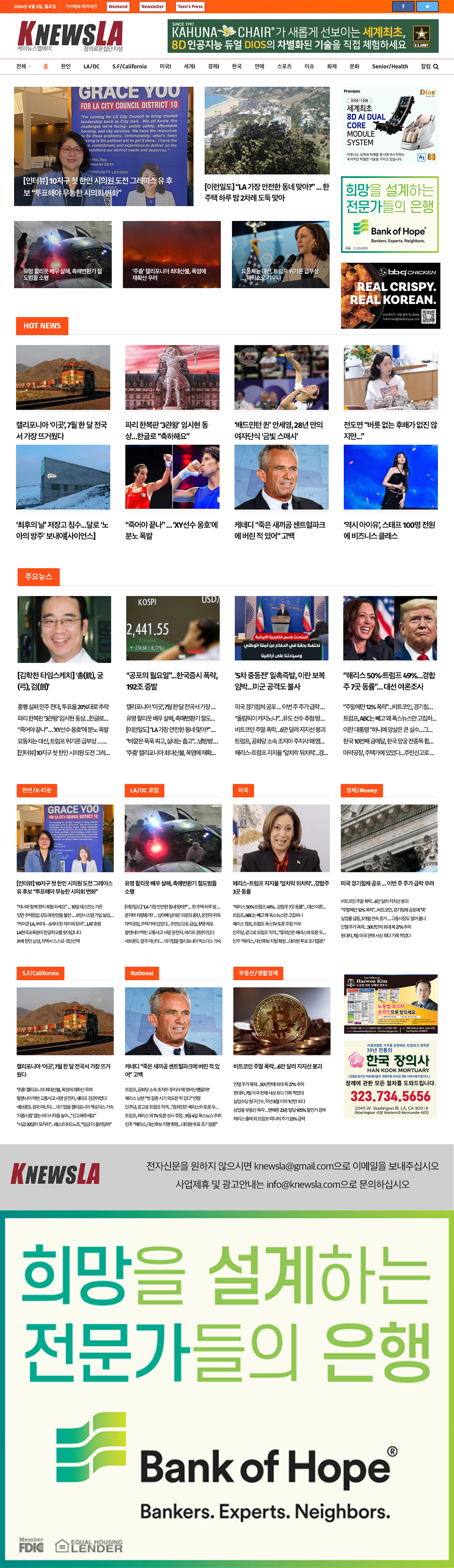The height and width of the screenshot is (1568, 454).
Task: Open the 스포츠 nav tab
Action: [284, 67]
